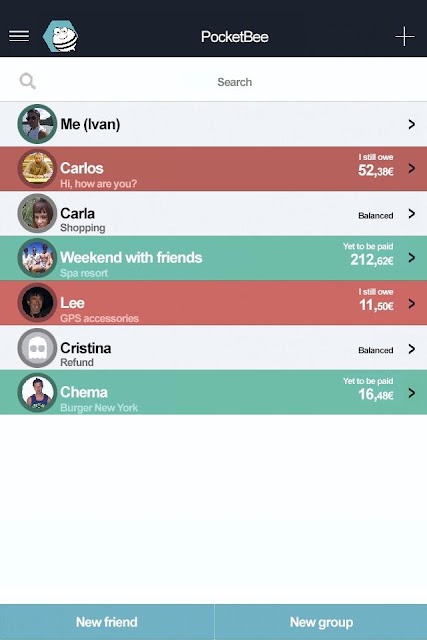The height and width of the screenshot is (640, 427).
Task: Open the hamburger menu
Action: (19, 36)
